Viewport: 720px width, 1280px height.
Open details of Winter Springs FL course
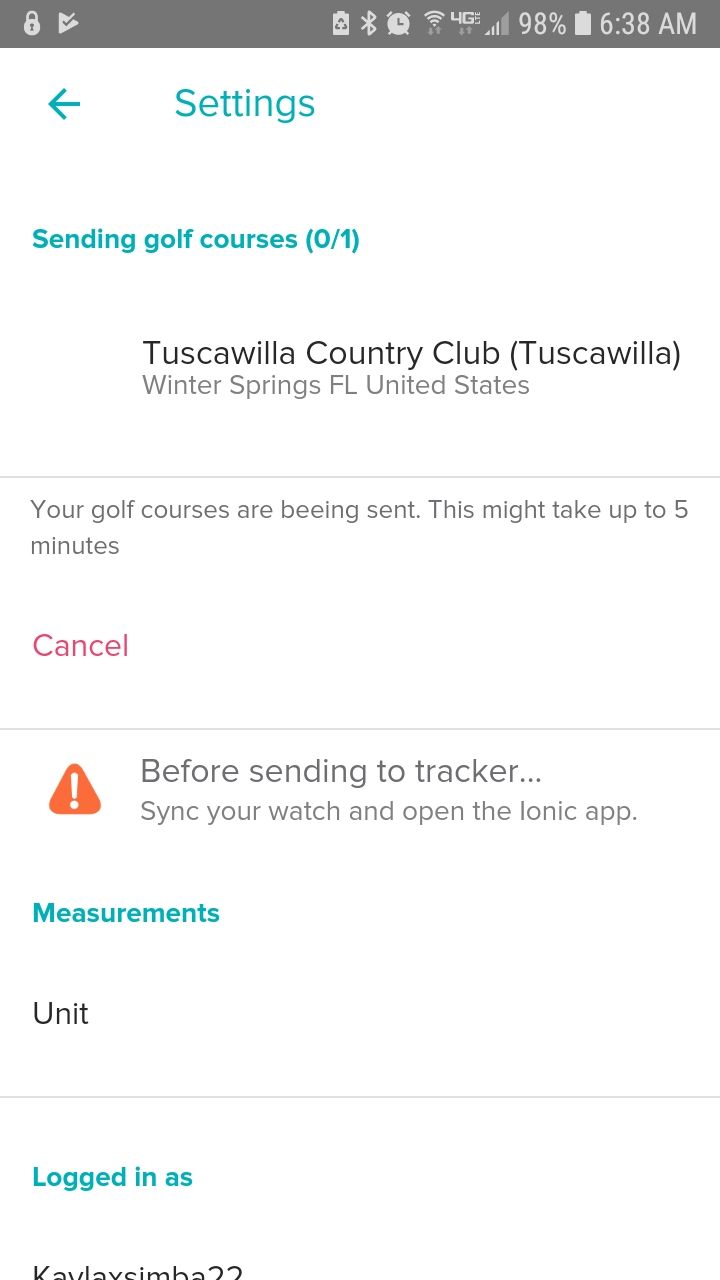coord(334,385)
